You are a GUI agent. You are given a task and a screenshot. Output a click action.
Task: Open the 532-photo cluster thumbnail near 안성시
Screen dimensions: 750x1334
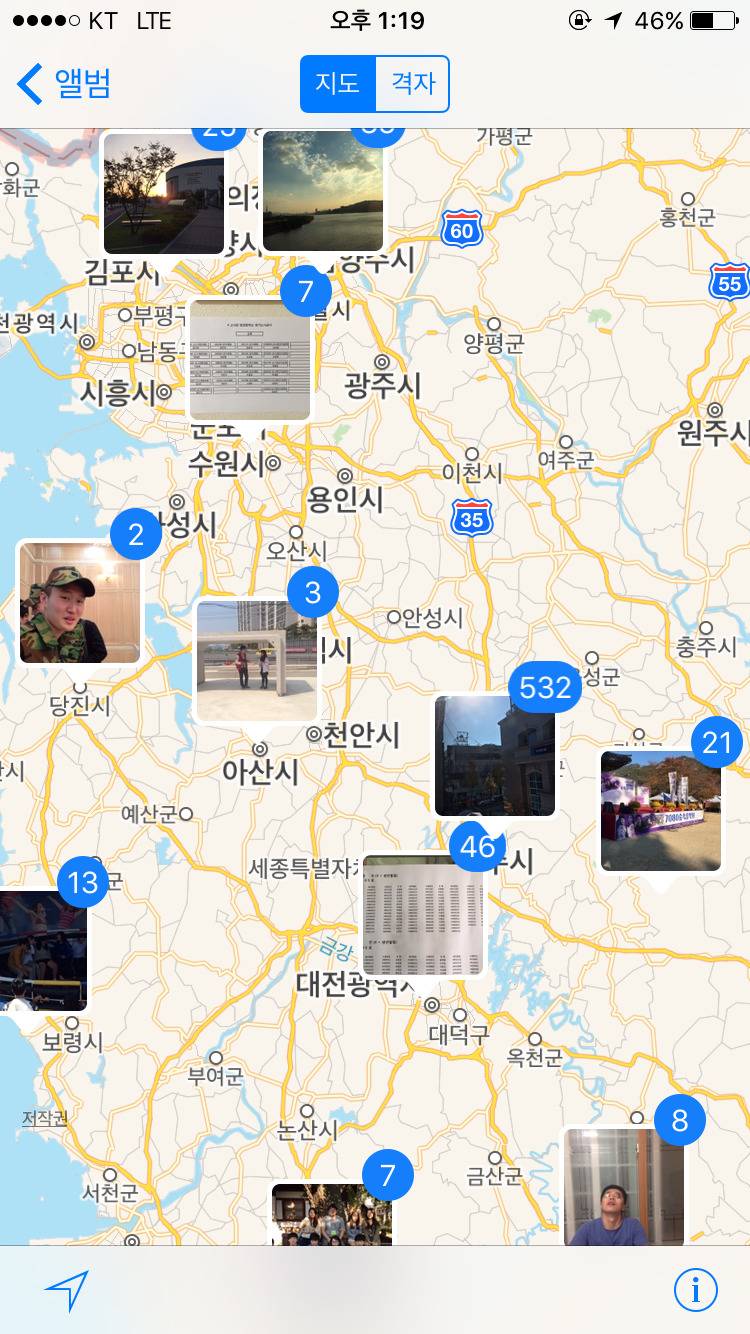pos(494,758)
